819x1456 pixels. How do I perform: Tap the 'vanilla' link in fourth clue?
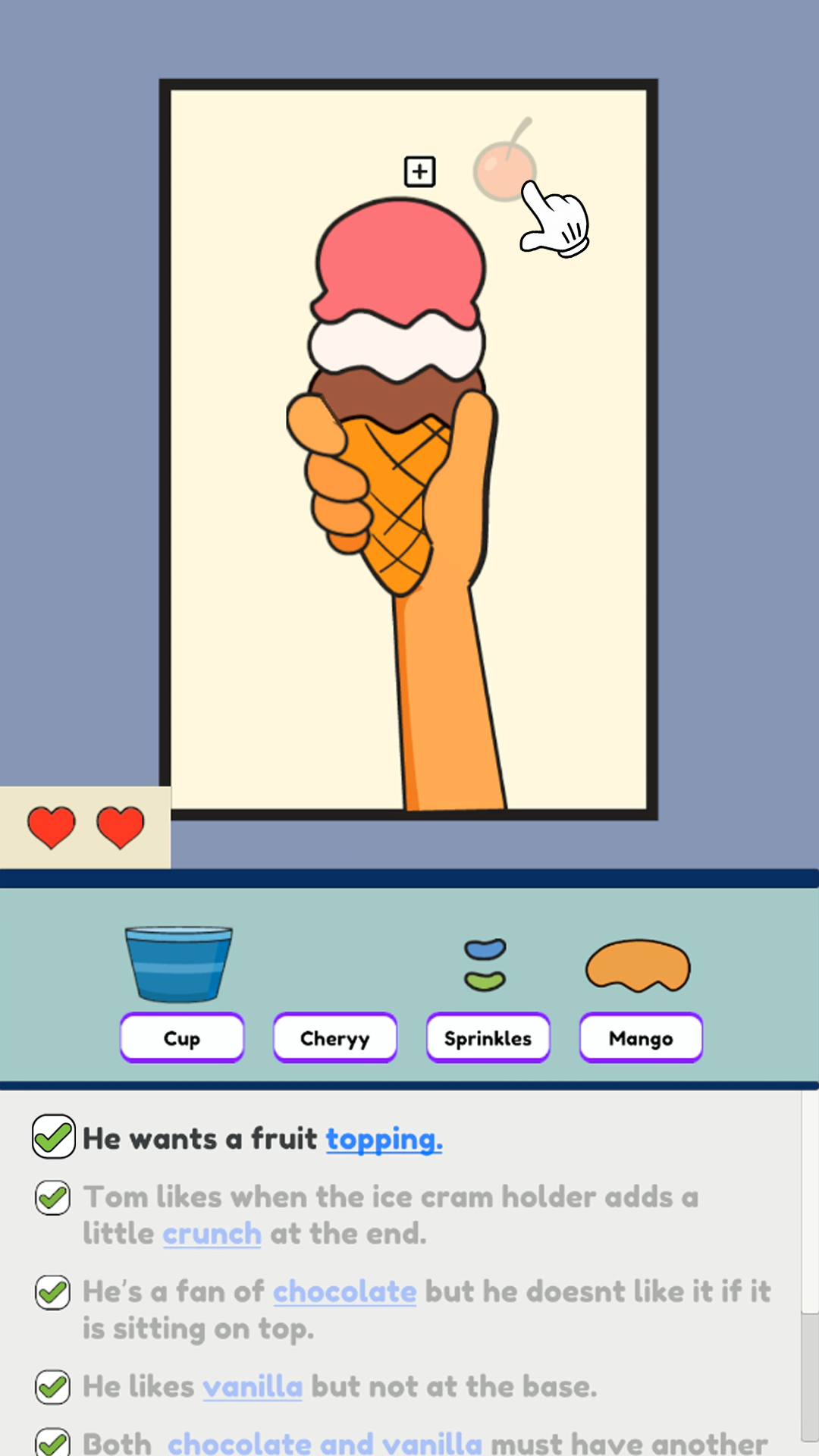pyautogui.click(x=253, y=1386)
